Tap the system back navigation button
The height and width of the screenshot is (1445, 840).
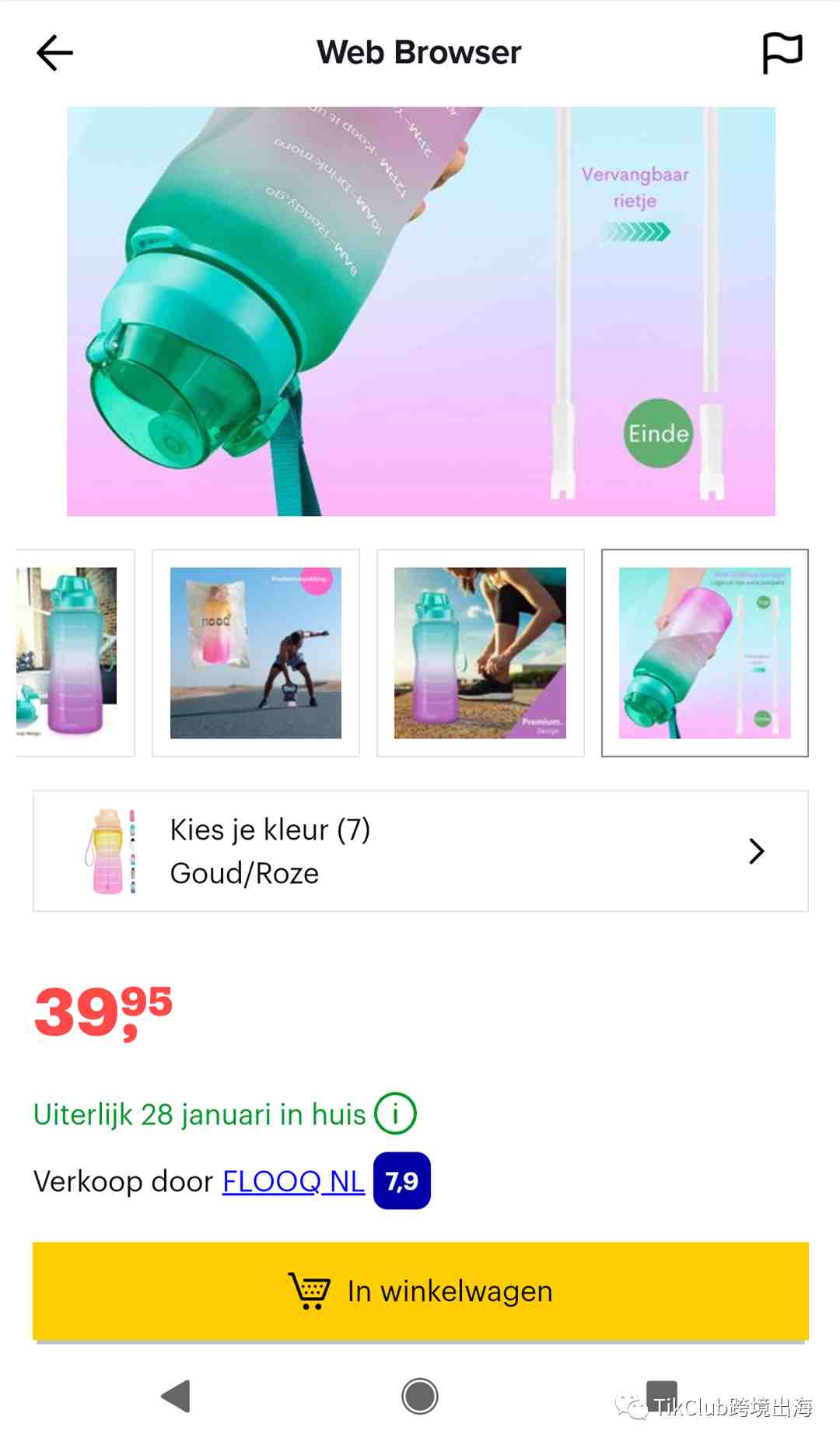(177, 1396)
